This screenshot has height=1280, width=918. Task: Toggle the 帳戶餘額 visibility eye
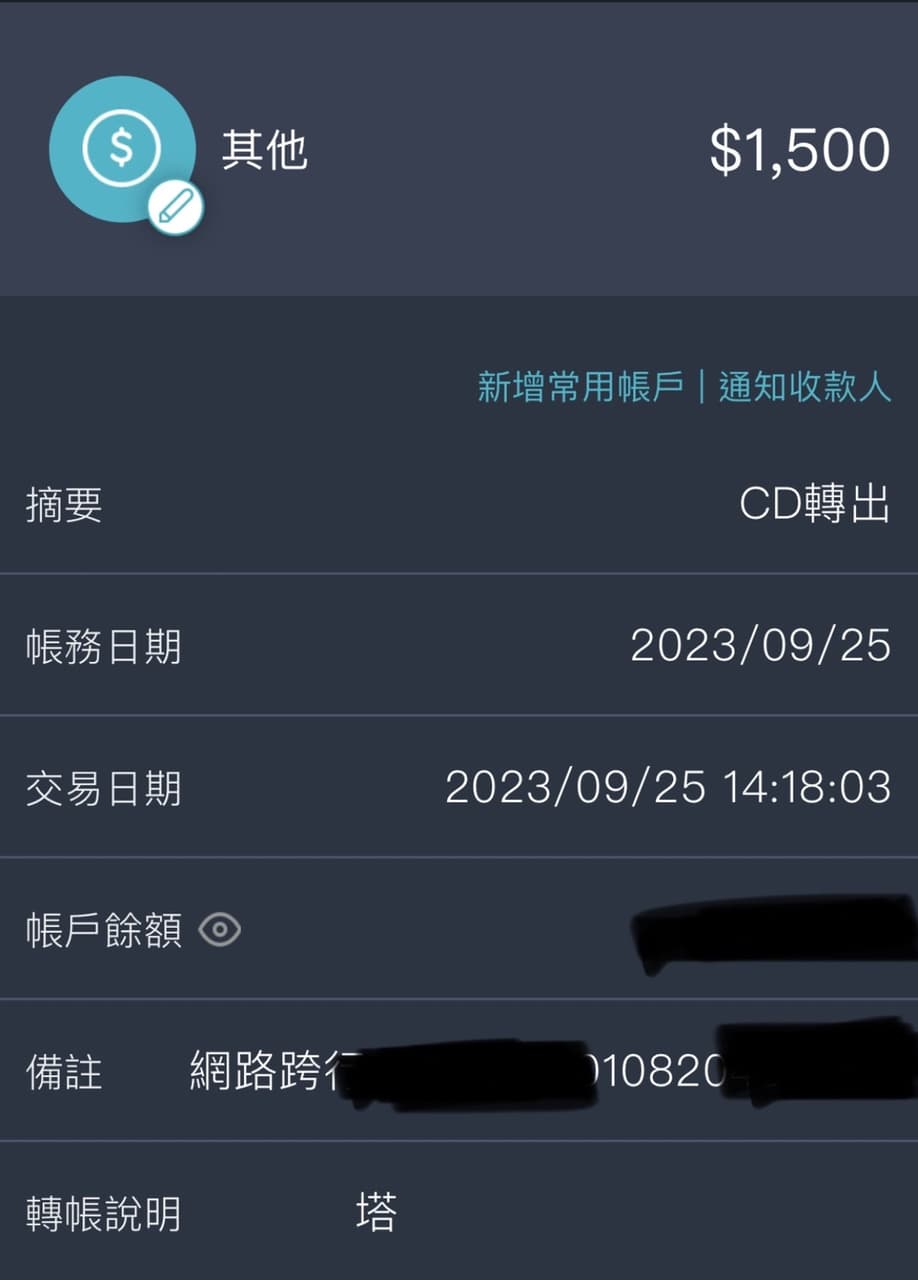click(220, 931)
